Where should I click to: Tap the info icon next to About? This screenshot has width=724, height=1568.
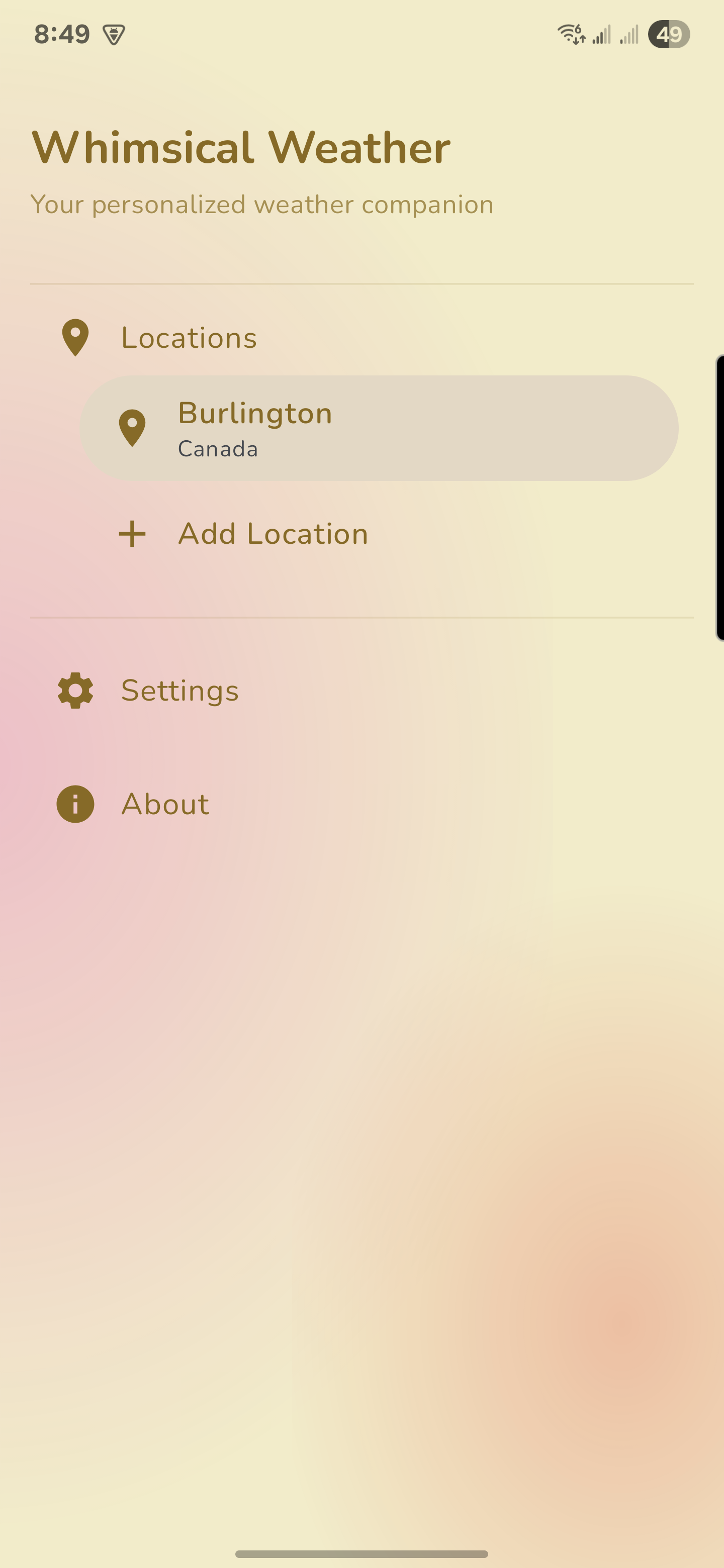pyautogui.click(x=74, y=804)
